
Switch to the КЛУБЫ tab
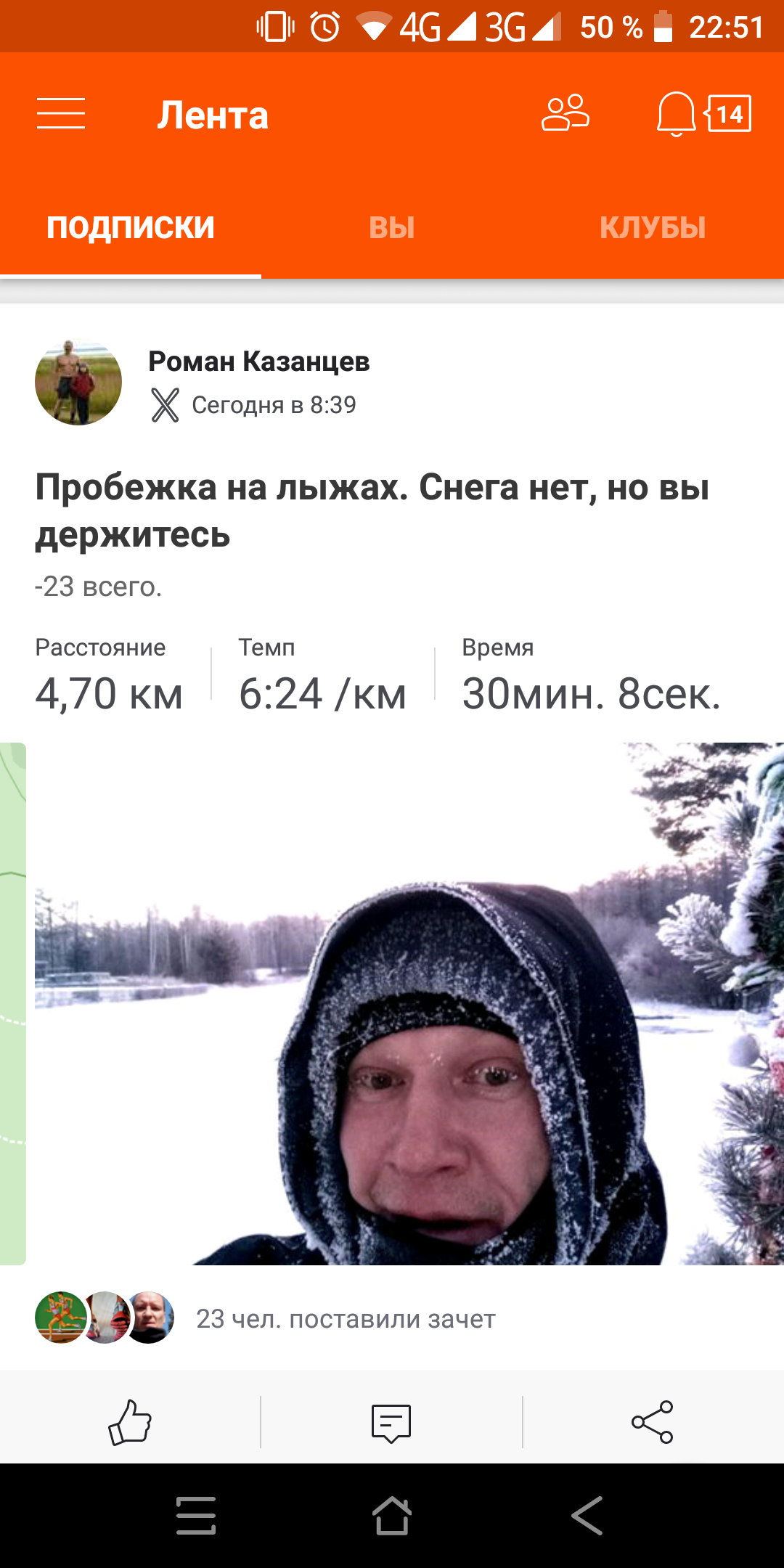coord(652,227)
